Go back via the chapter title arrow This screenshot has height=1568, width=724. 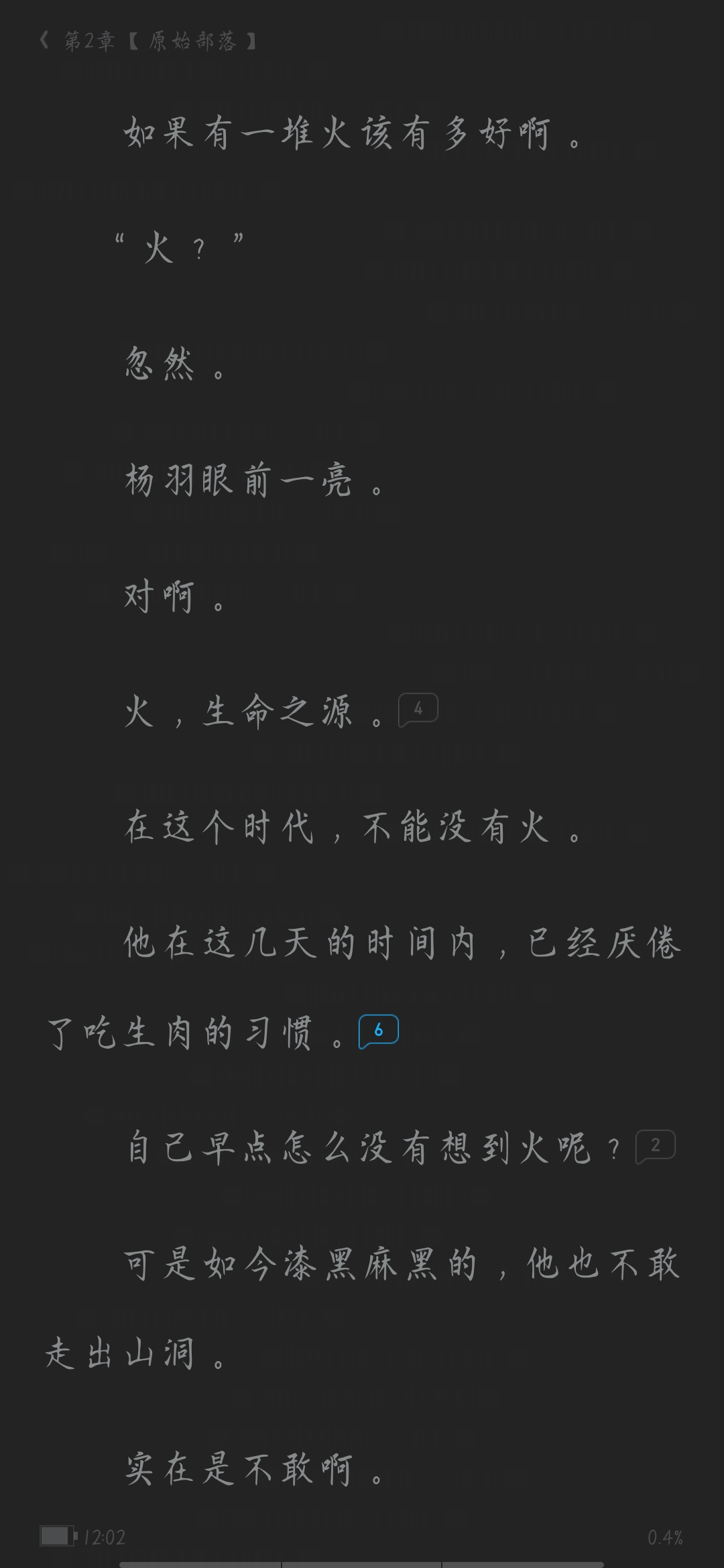(45, 42)
